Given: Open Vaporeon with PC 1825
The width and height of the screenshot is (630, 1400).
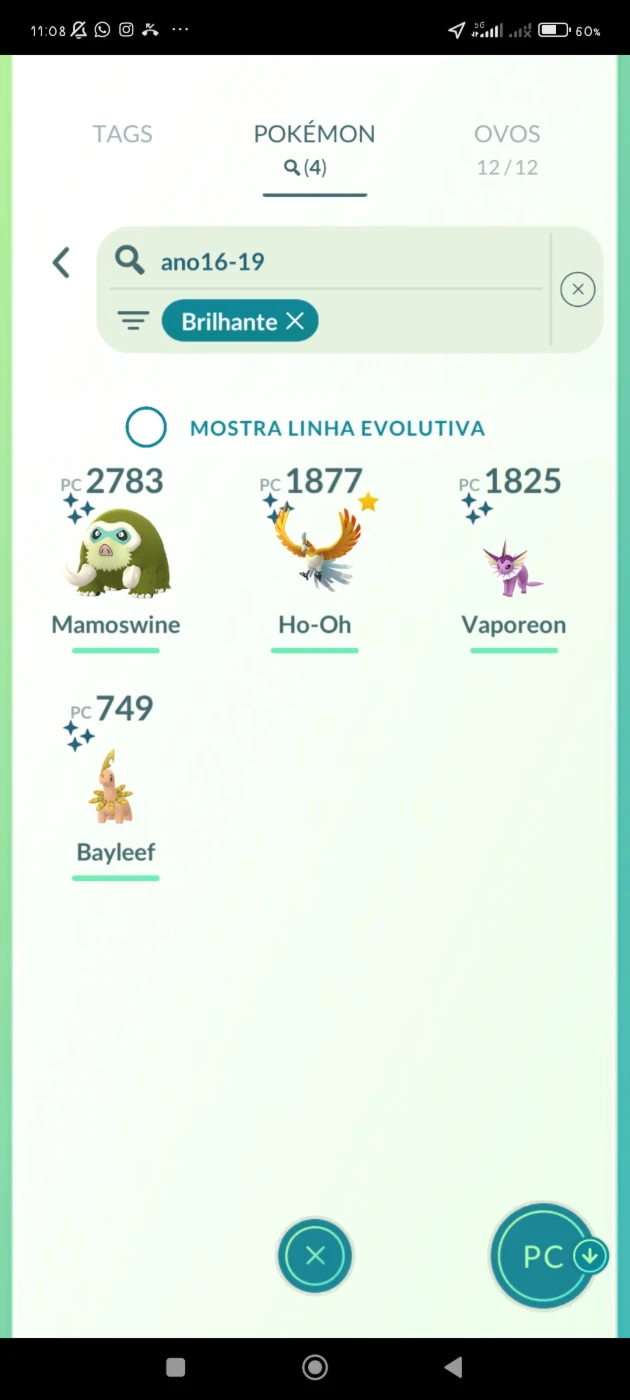Looking at the screenshot, I should pyautogui.click(x=514, y=560).
